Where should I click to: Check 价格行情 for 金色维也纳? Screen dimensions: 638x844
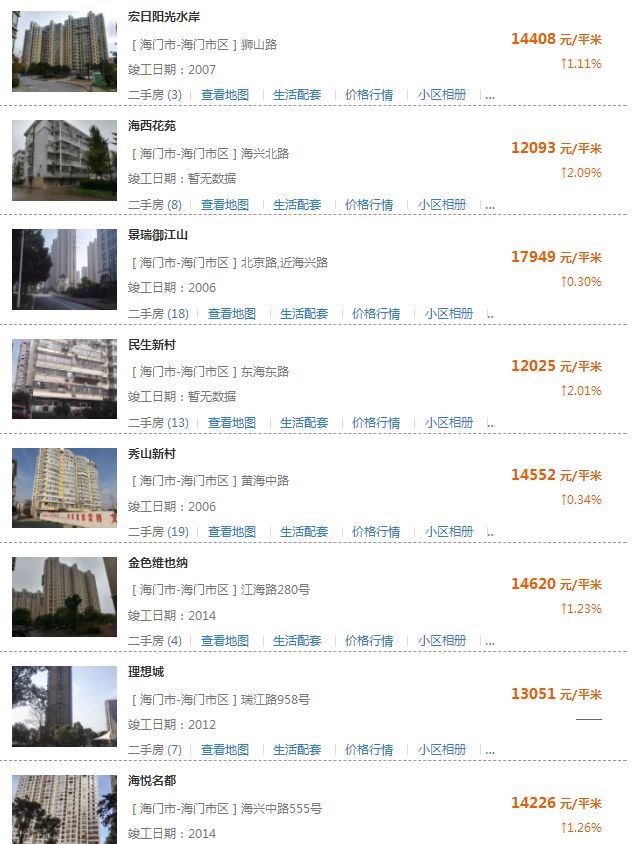369,640
